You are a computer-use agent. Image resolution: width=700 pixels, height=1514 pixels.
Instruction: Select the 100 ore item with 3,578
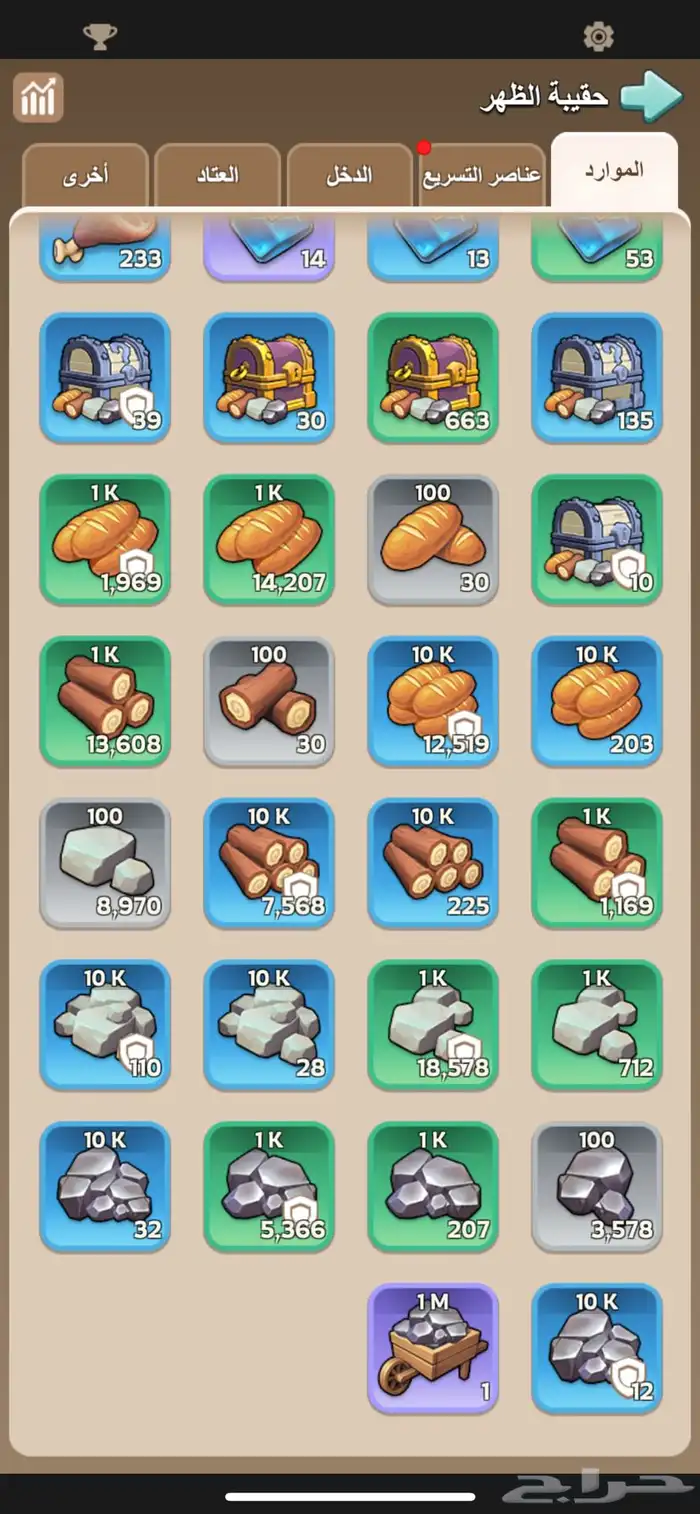click(x=597, y=1187)
